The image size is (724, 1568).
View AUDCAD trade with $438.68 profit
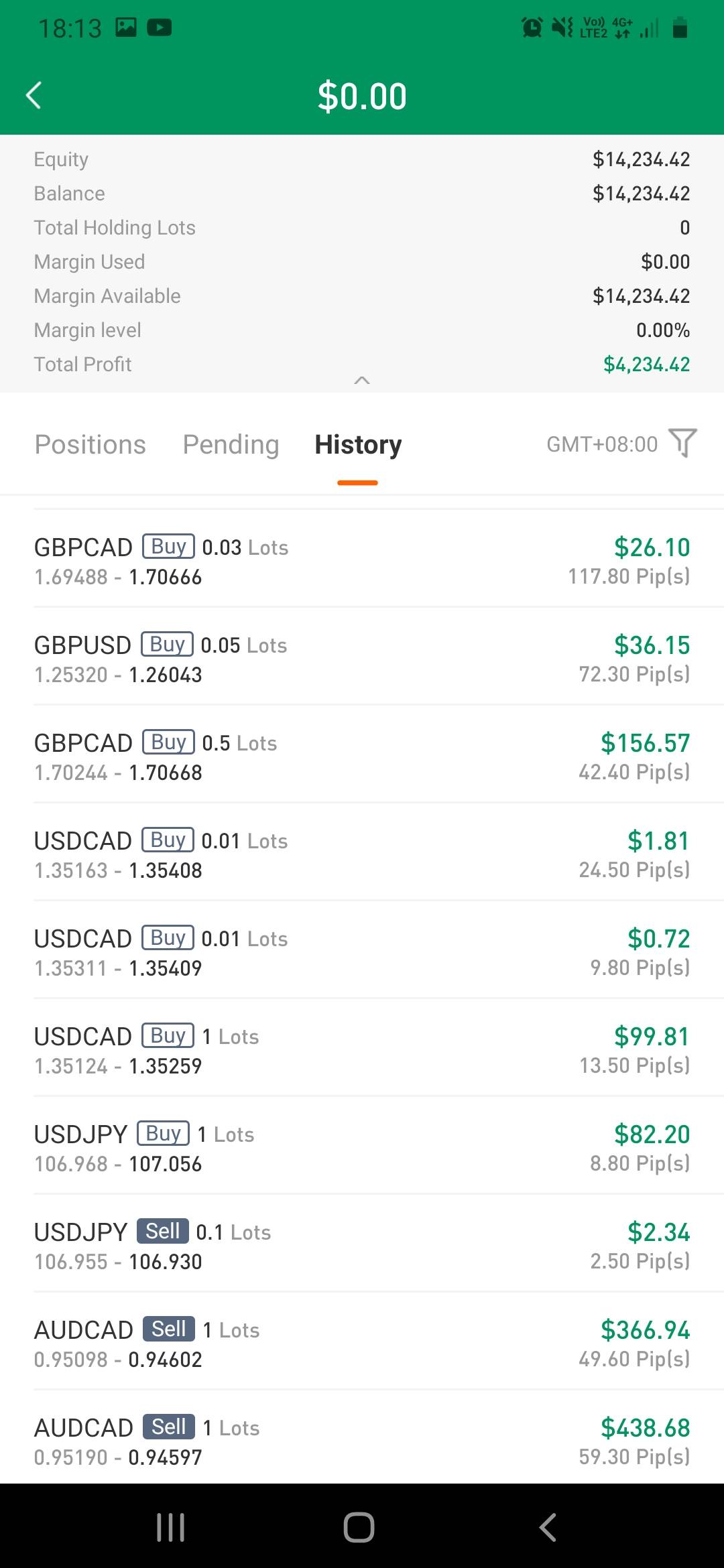362,1438
